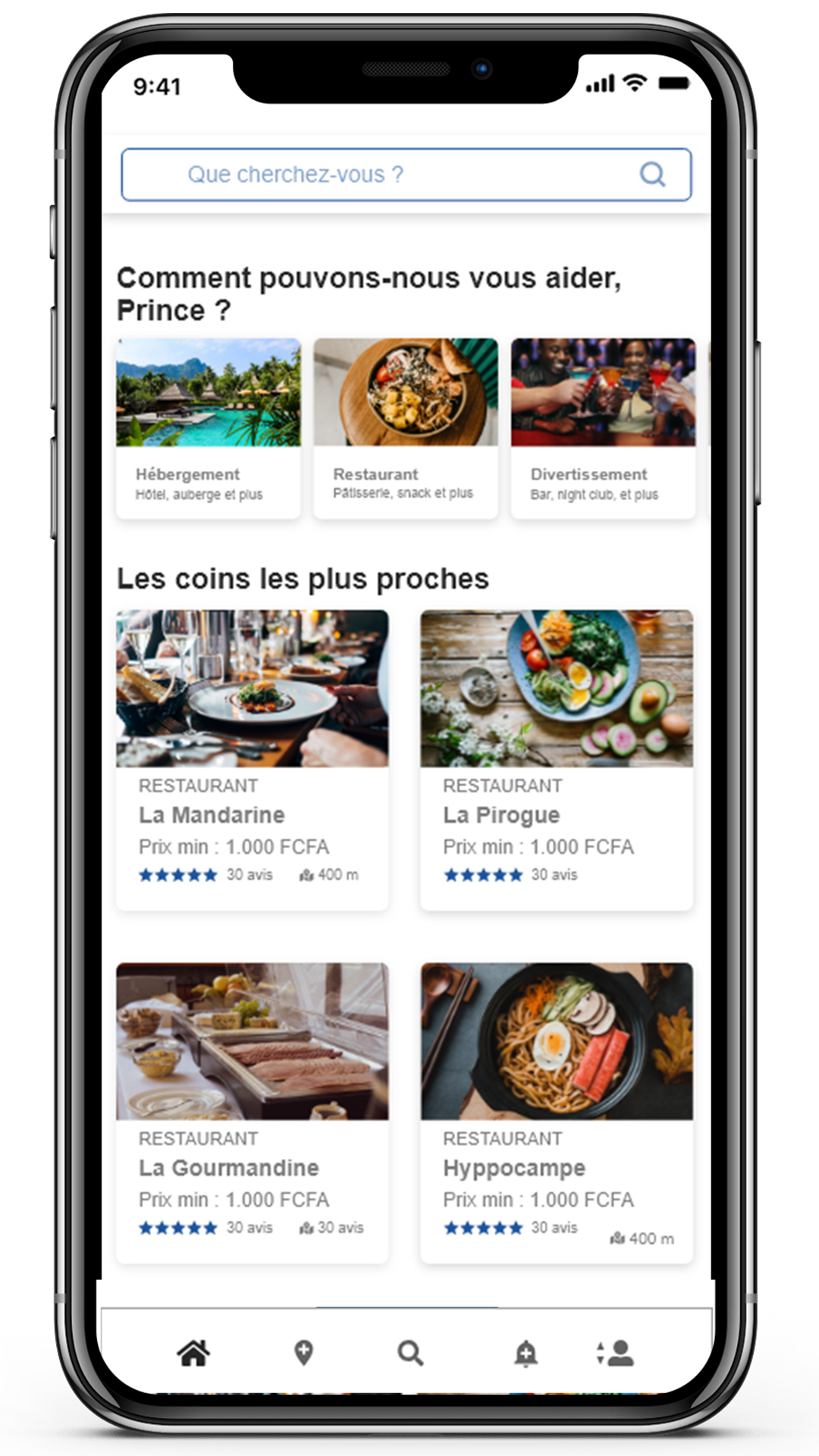Open the notifications bell tab
This screenshot has height=1456, width=819.
[526, 1353]
